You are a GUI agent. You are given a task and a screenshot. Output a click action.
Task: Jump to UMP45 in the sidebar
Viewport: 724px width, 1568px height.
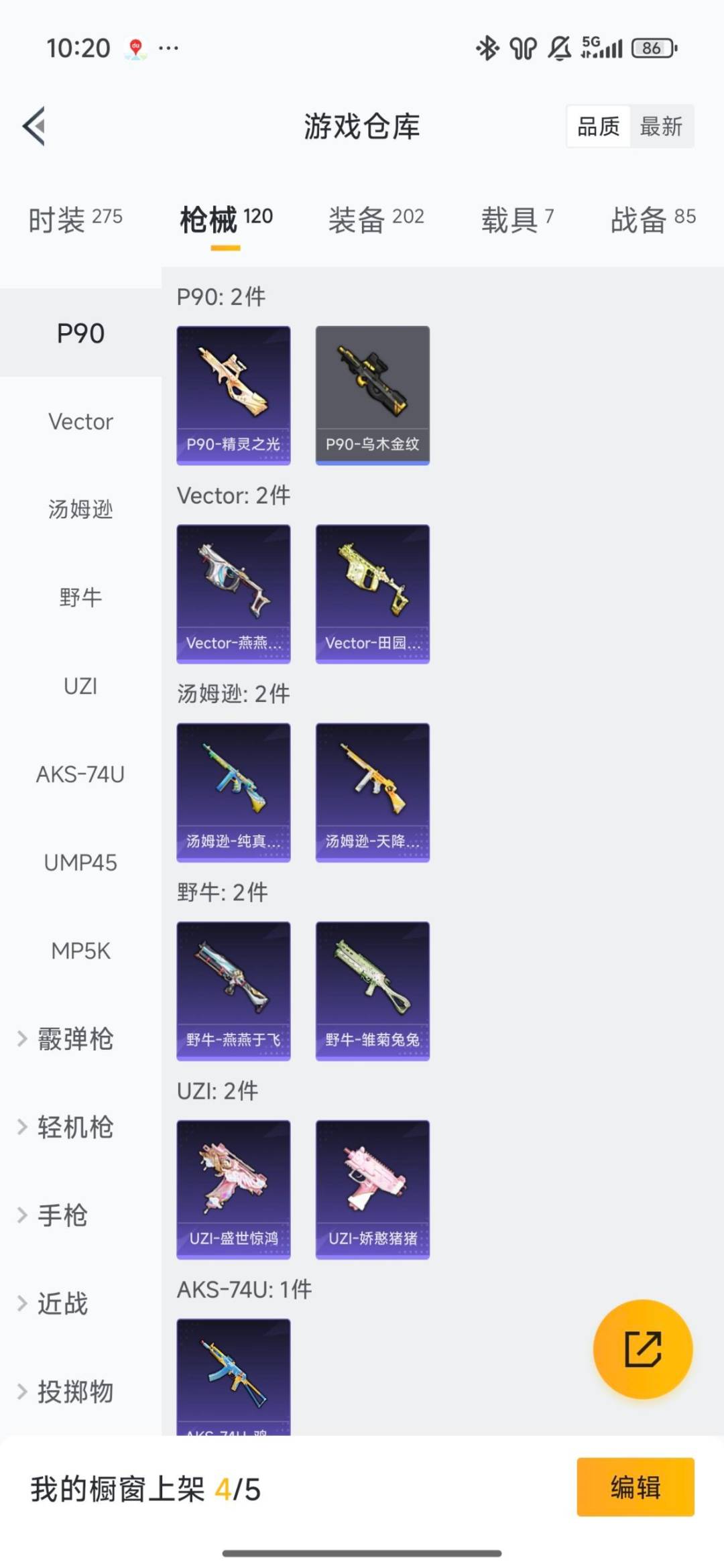click(x=80, y=862)
